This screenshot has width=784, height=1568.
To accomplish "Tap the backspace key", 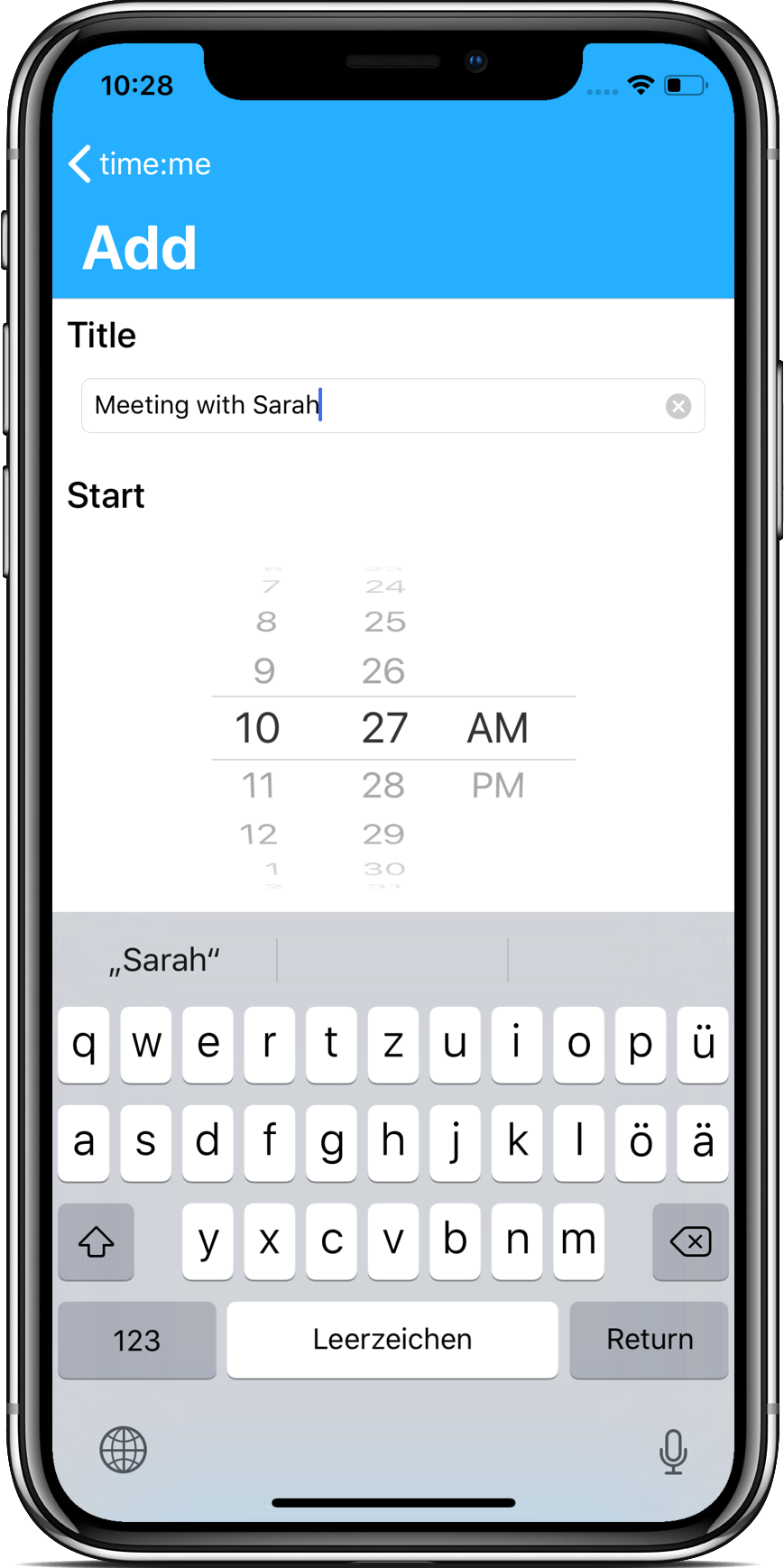I will tap(690, 1242).
